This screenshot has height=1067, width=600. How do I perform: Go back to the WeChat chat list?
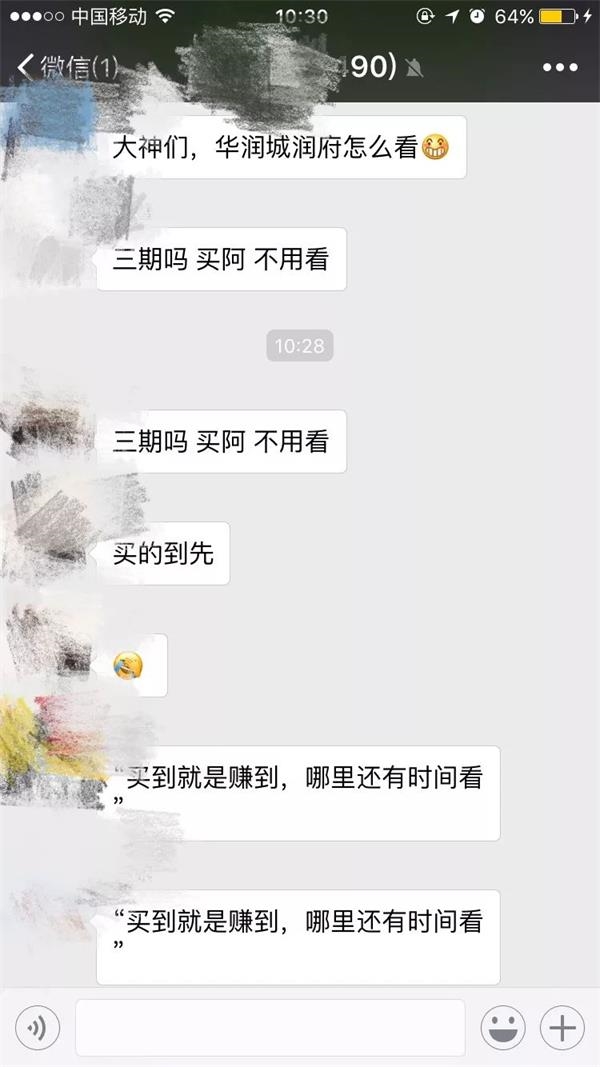tap(66, 68)
